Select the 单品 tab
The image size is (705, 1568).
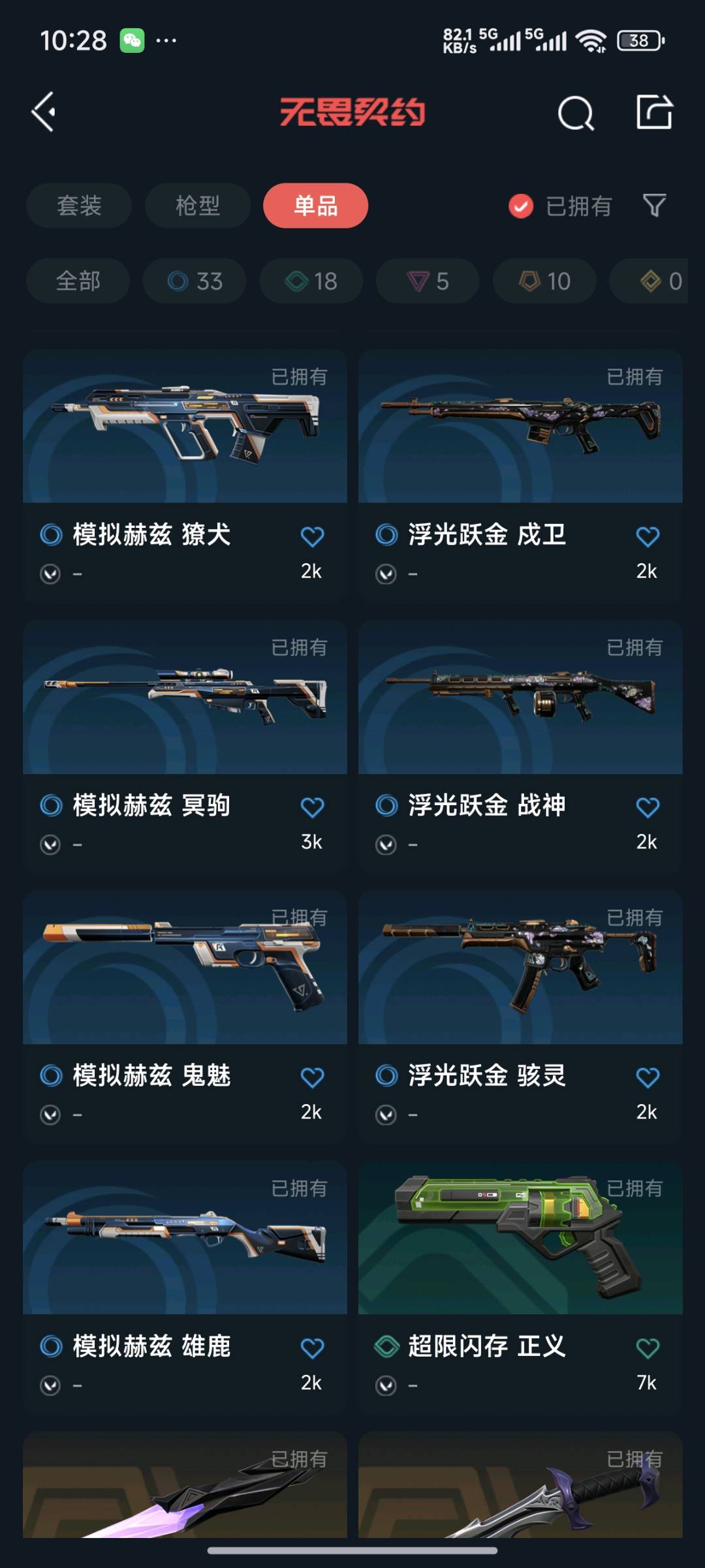315,206
